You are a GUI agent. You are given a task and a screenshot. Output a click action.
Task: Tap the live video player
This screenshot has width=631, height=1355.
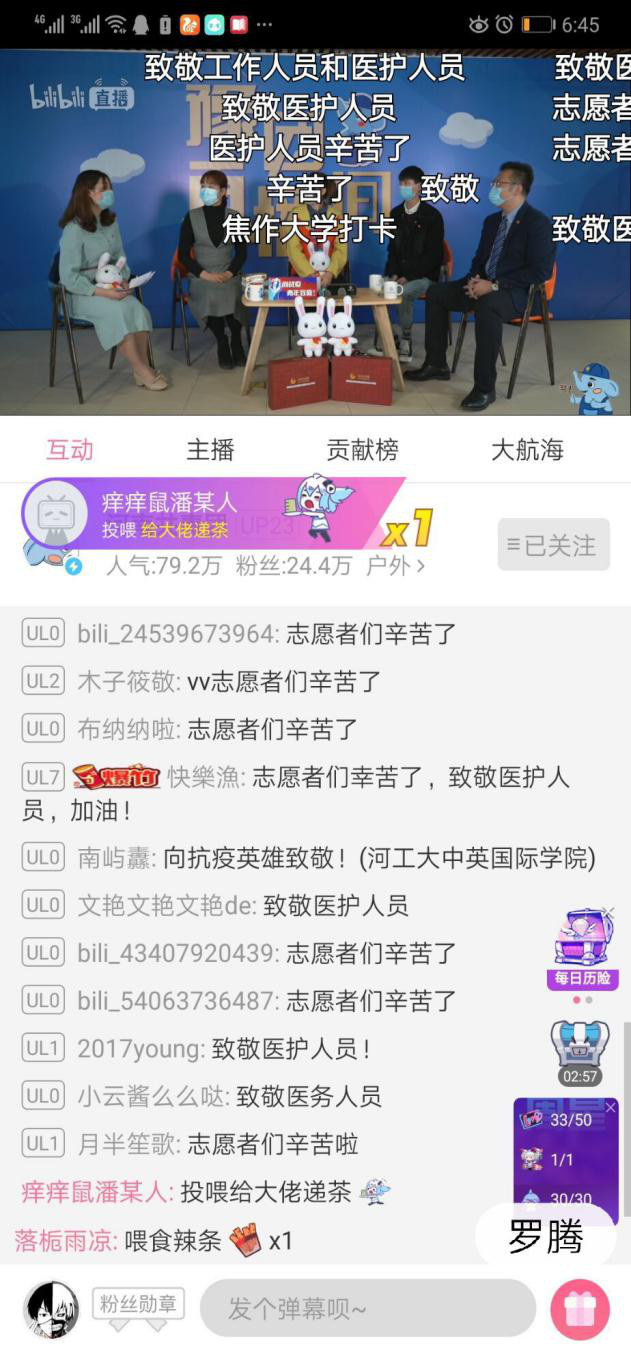pyautogui.click(x=315, y=232)
